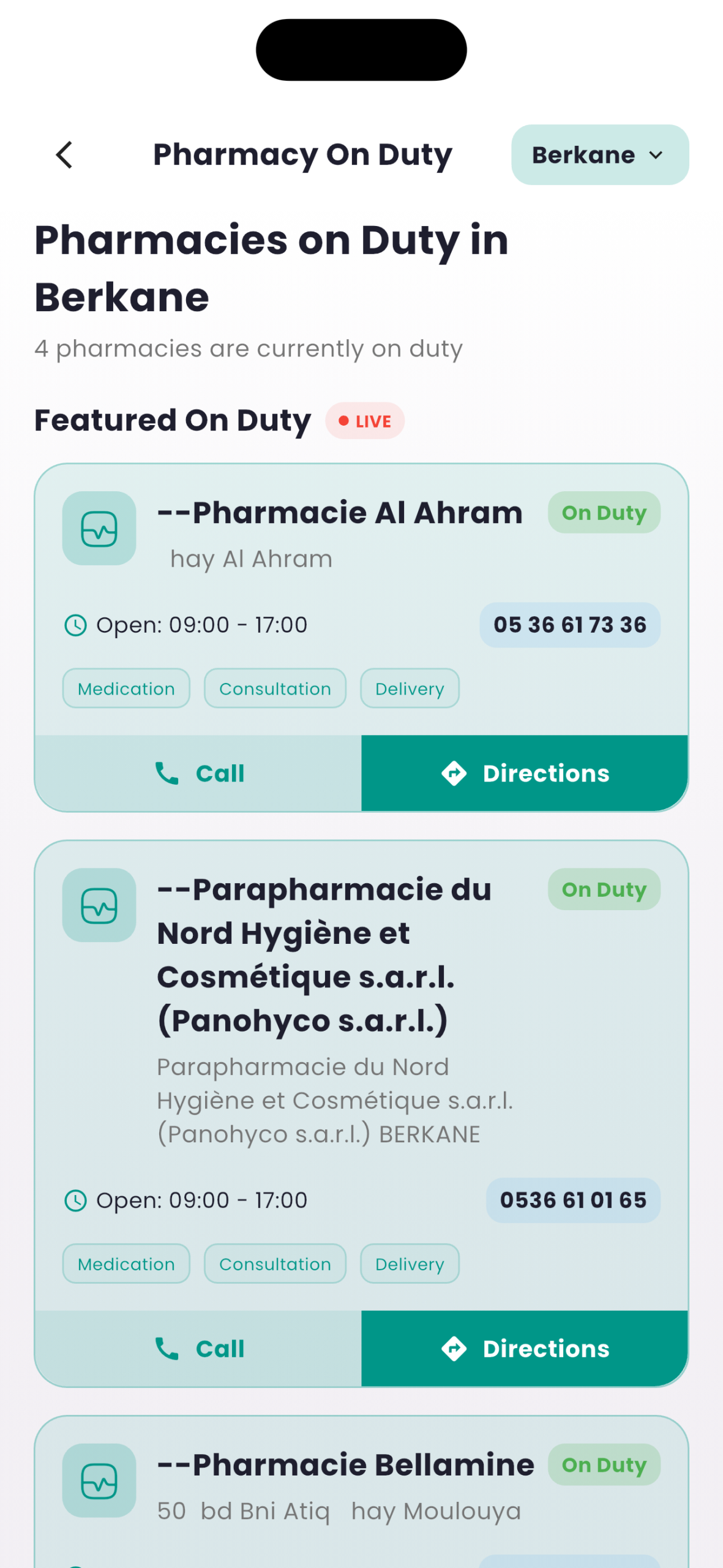This screenshot has width=723, height=1568.
Task: Call Pharmacie Al Ahram
Action: 198,774
